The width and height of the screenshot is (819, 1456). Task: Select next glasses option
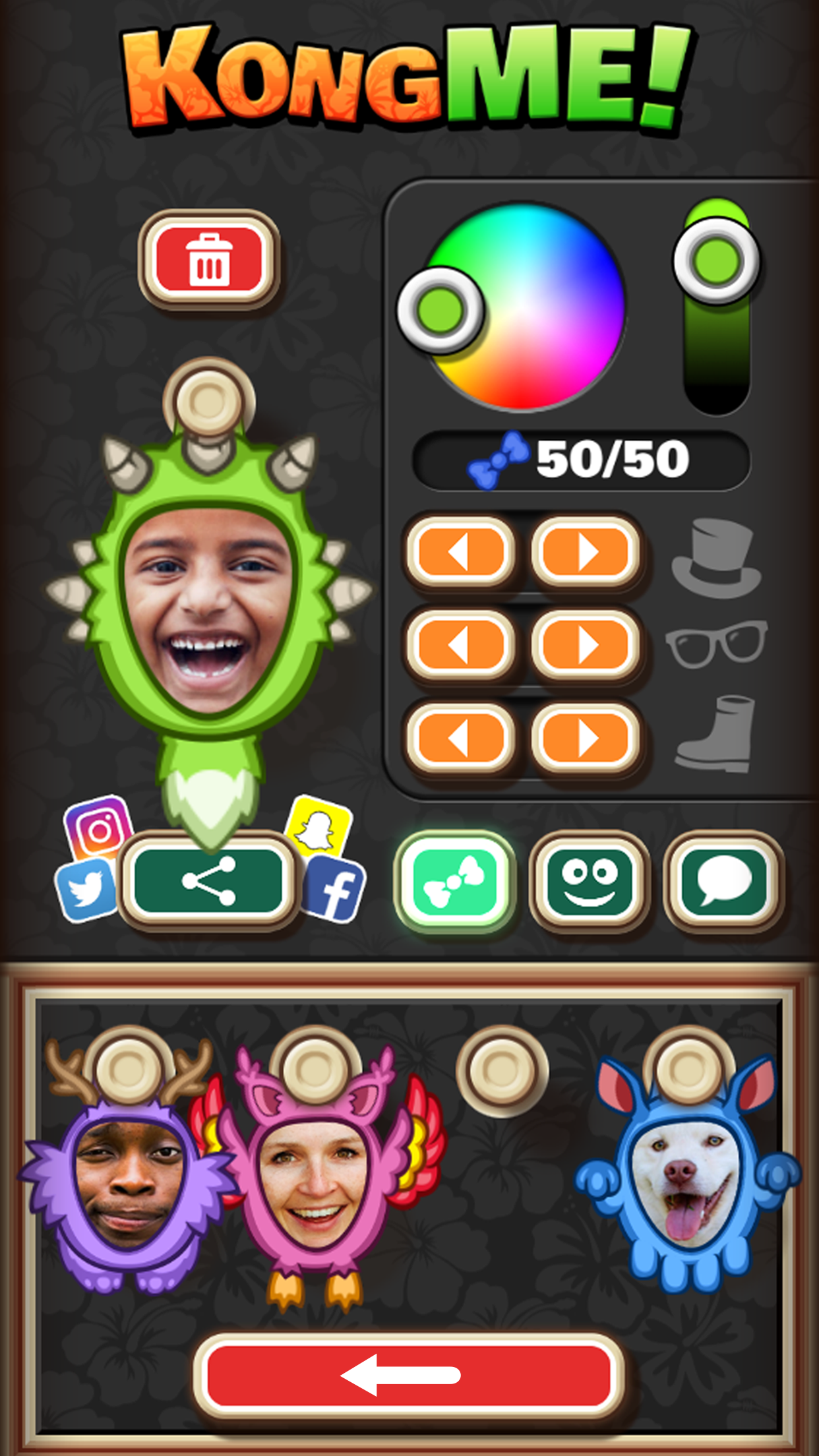coord(586,644)
